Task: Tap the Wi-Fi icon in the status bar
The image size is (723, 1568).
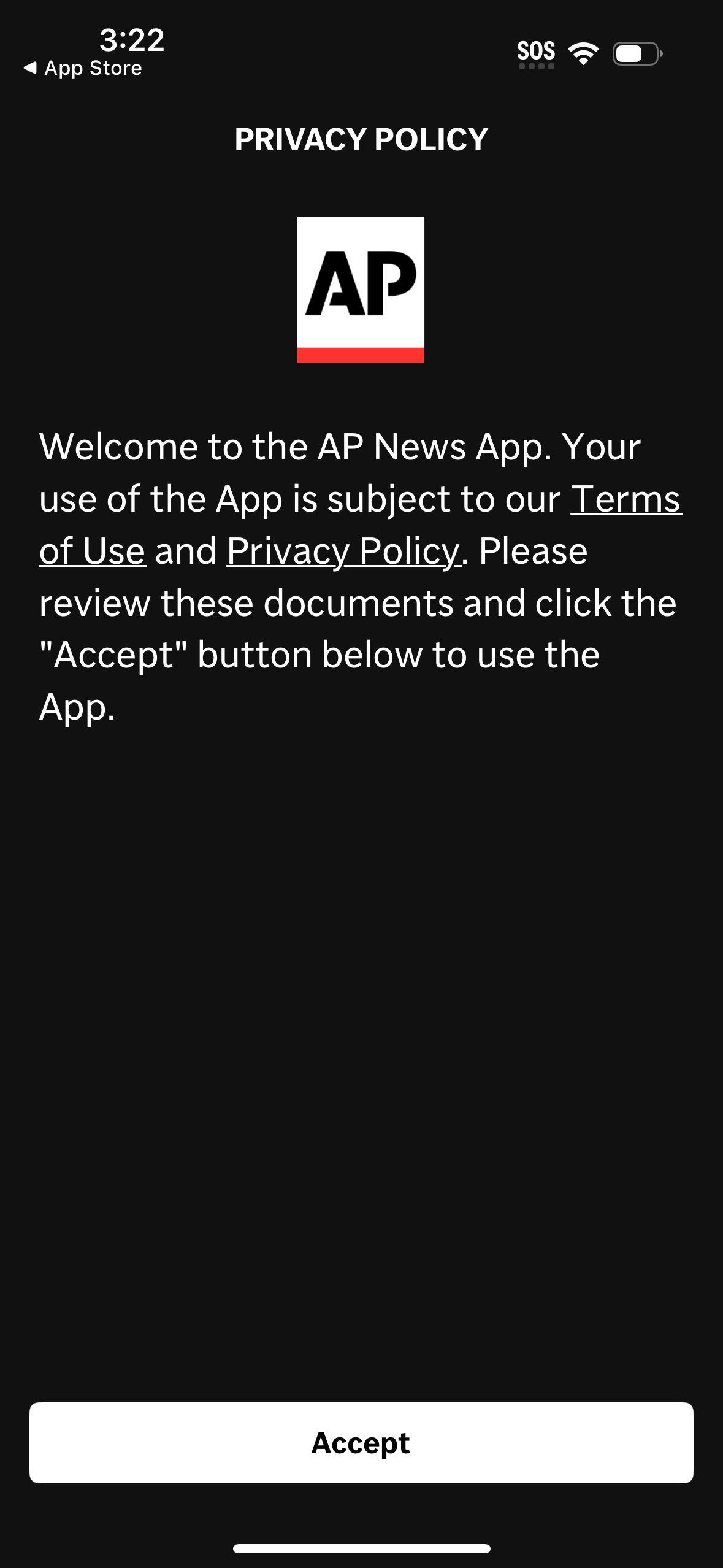Action: (583, 53)
